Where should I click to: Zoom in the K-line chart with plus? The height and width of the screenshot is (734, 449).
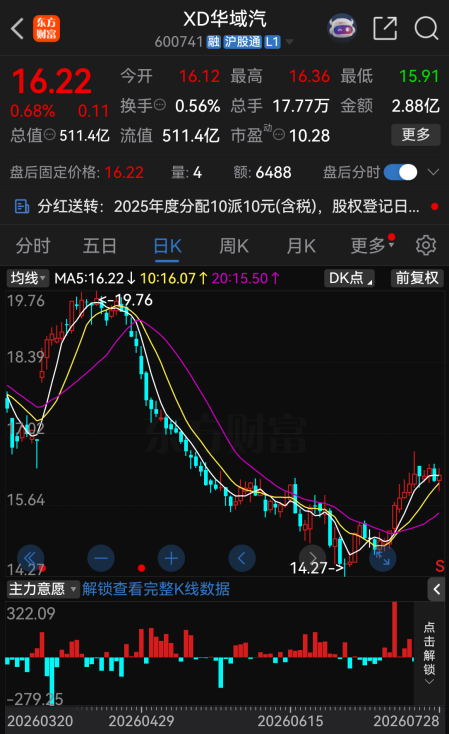[171, 558]
